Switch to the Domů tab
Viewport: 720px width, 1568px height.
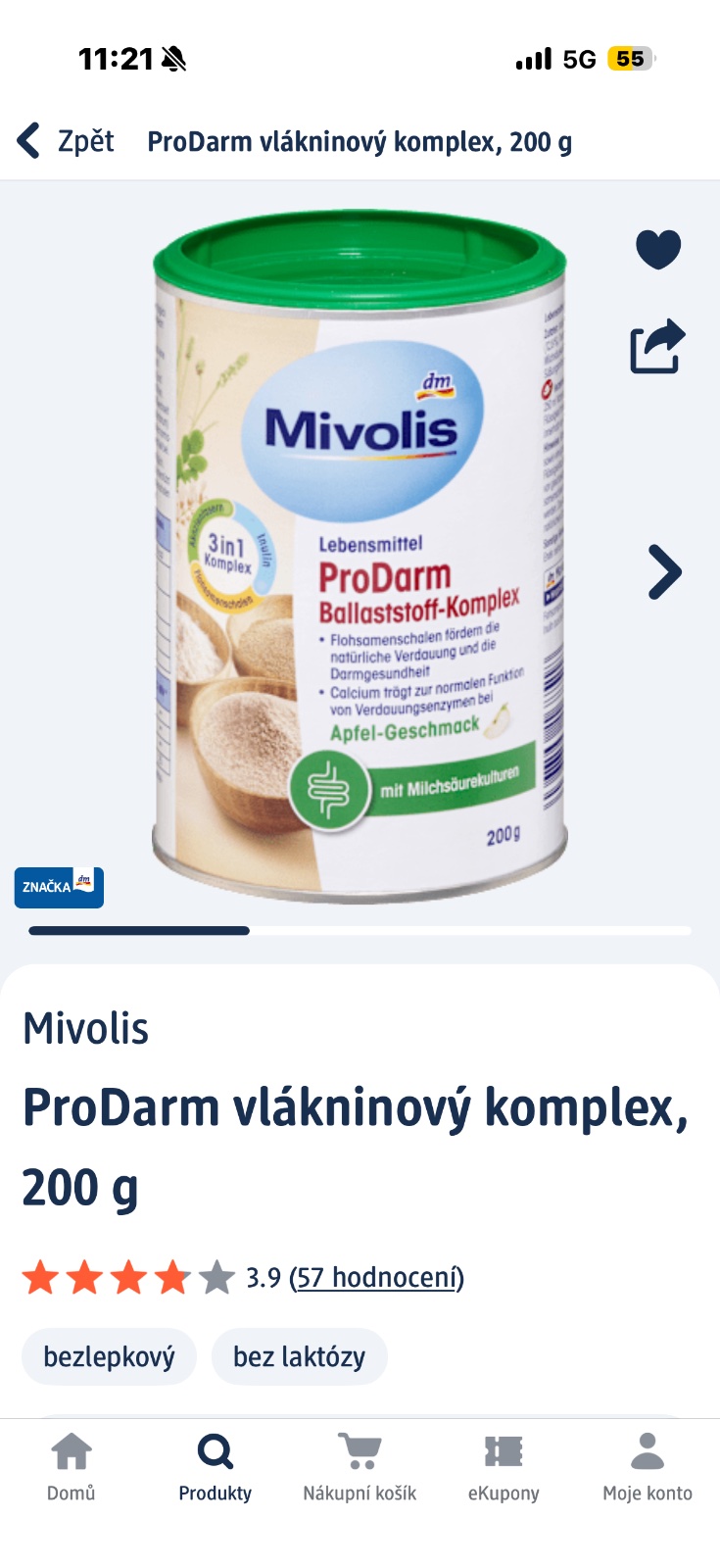[x=72, y=1466]
